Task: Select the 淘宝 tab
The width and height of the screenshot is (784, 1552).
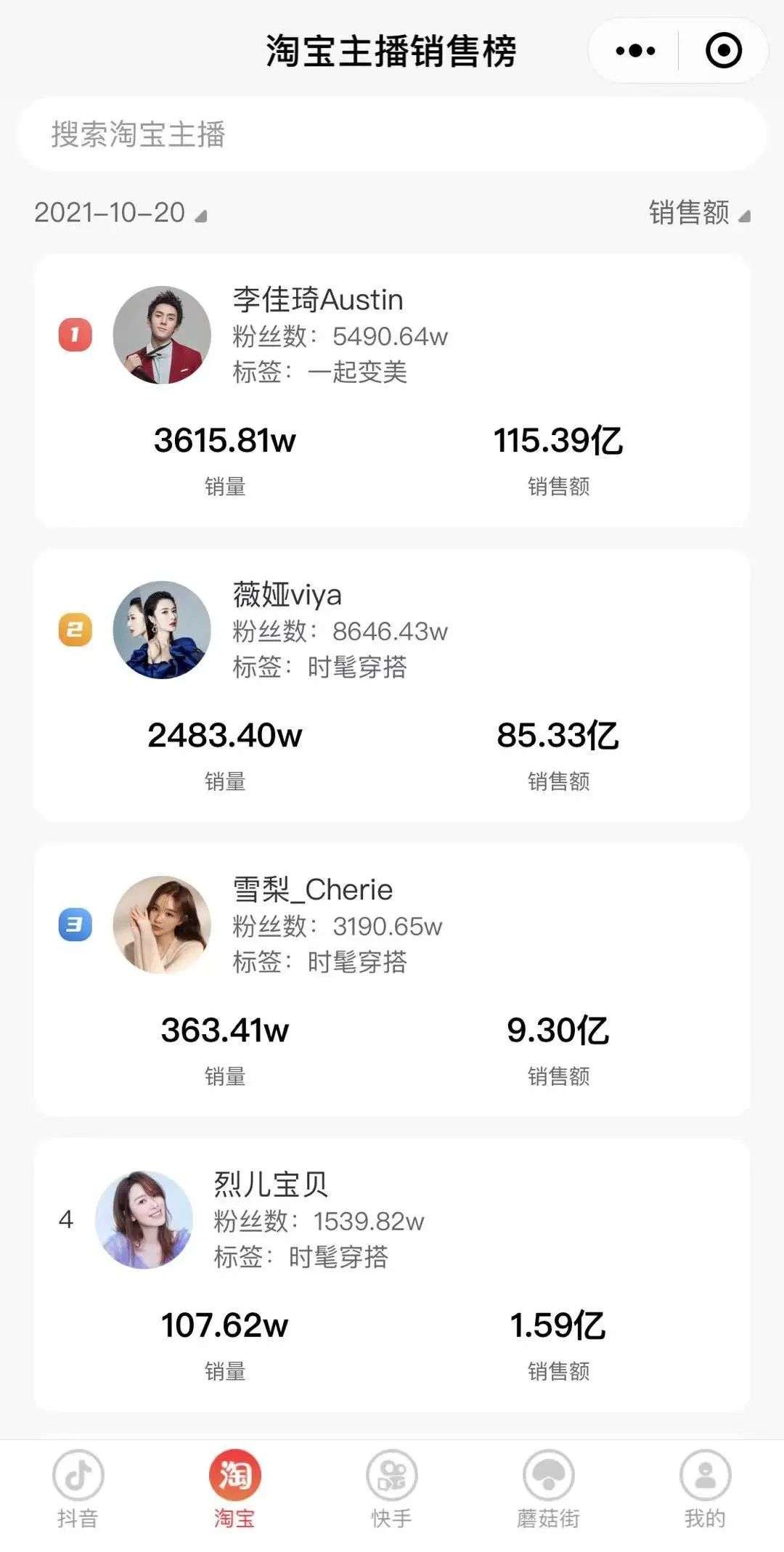Action: (x=234, y=1487)
